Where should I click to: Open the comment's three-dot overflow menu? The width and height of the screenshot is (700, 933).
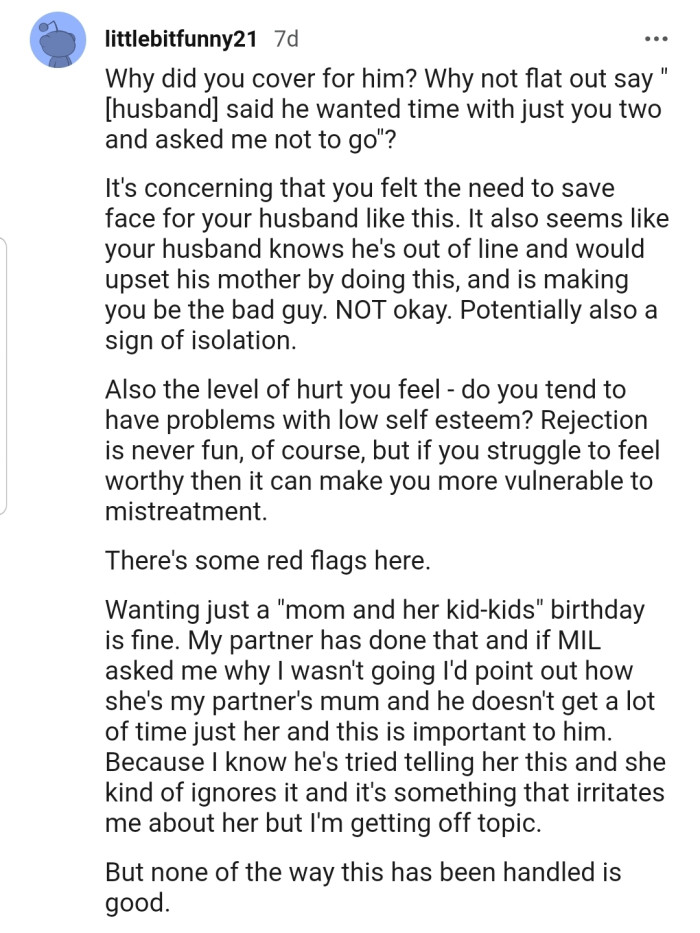tap(655, 40)
